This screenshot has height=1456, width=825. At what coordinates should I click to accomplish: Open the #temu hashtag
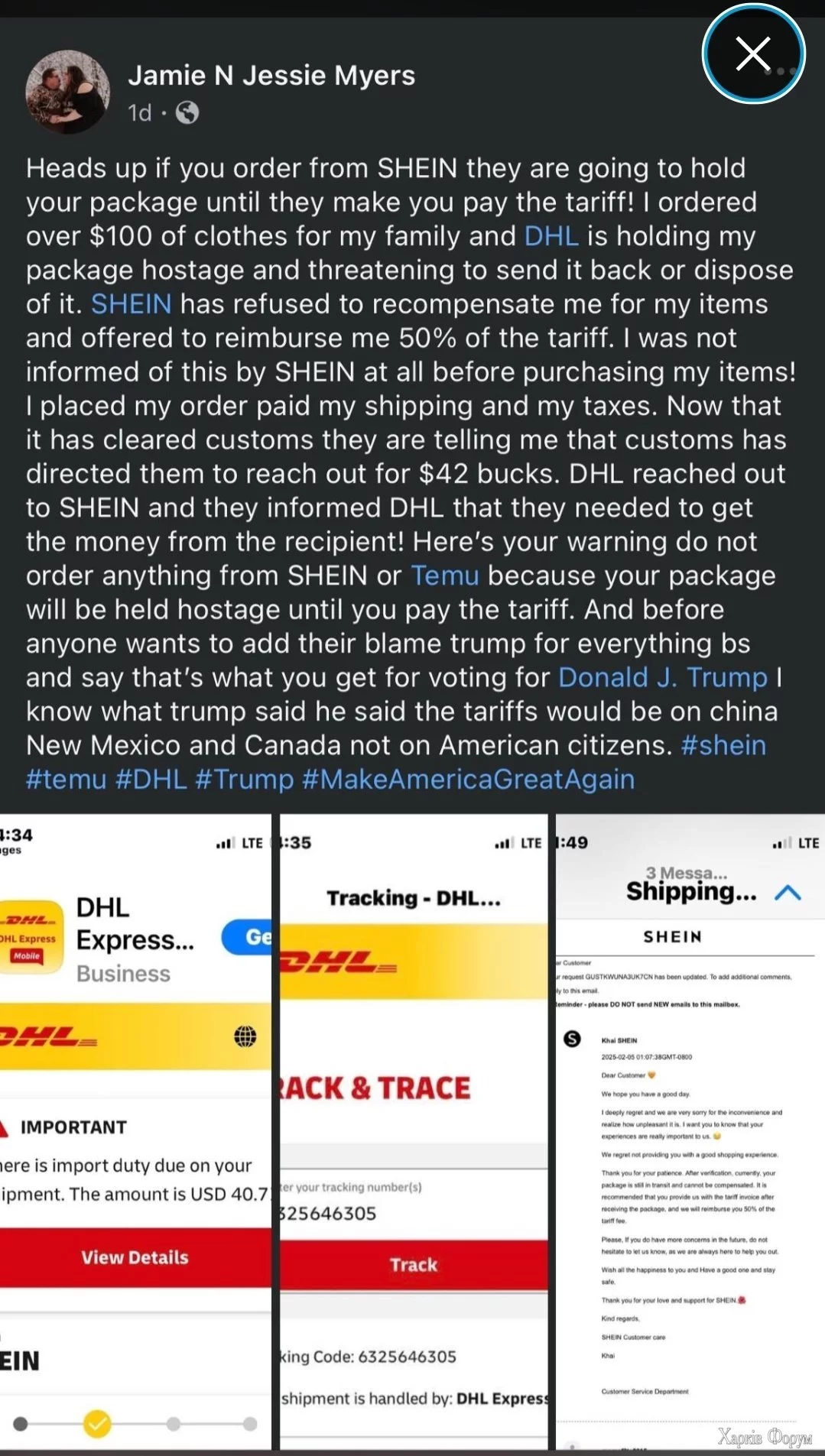tap(66, 780)
